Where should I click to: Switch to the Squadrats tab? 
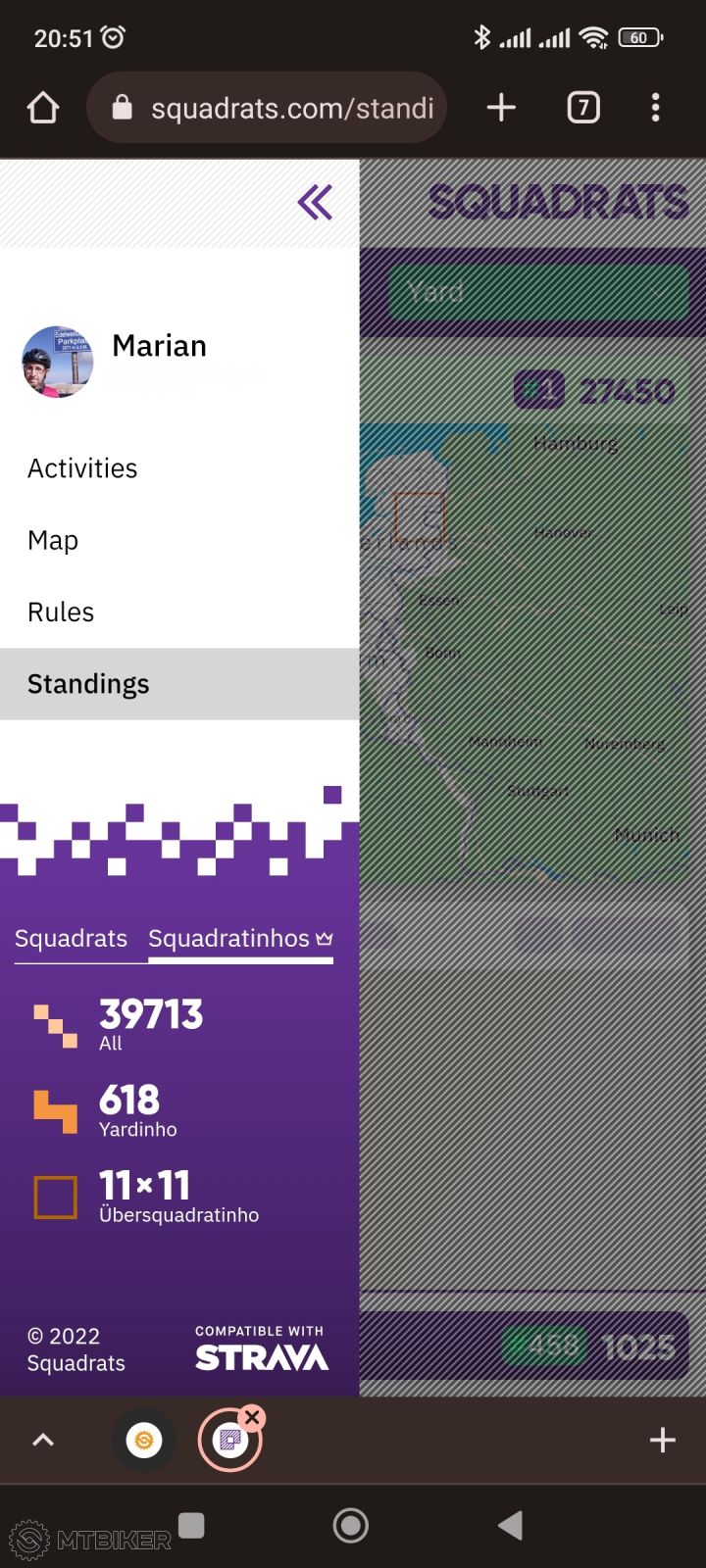(x=71, y=939)
